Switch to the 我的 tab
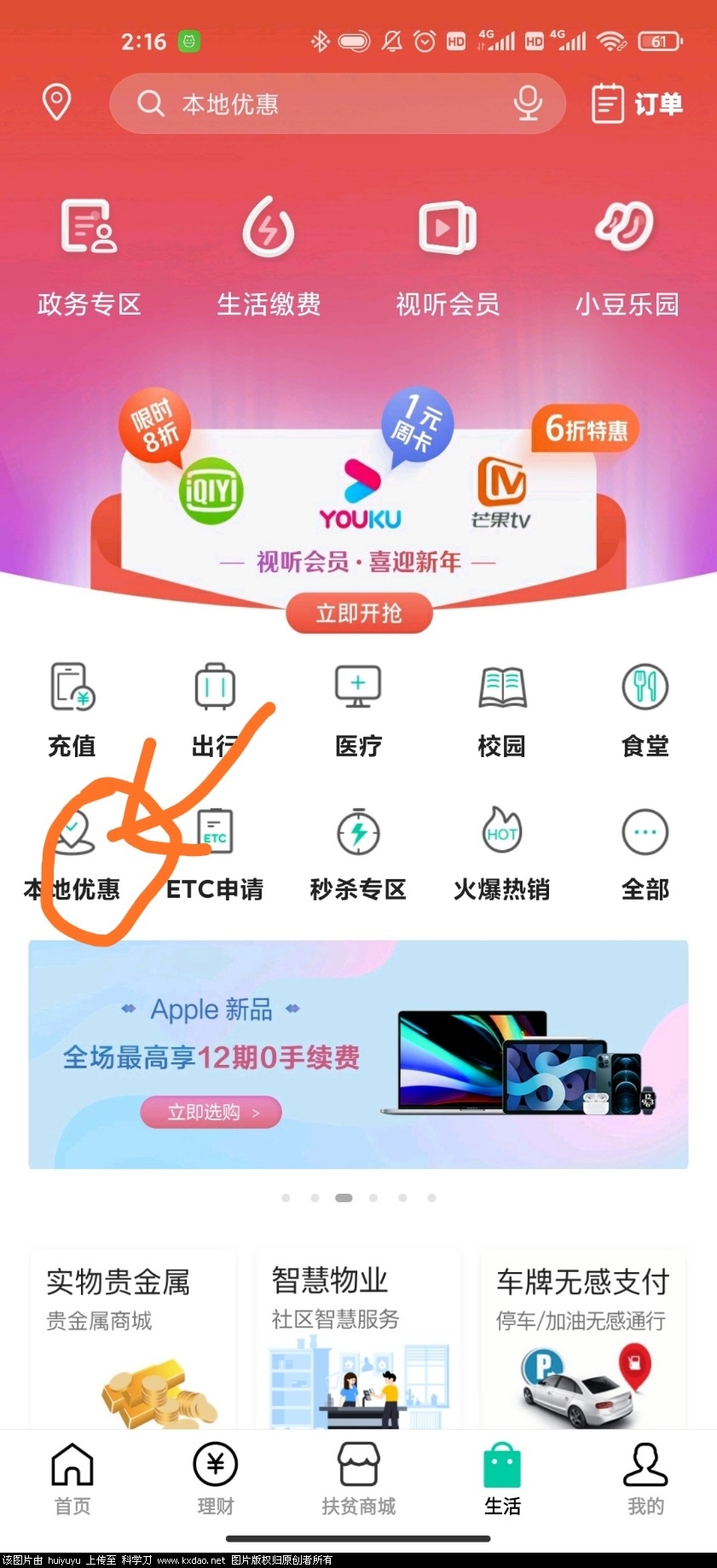 pos(645,1479)
